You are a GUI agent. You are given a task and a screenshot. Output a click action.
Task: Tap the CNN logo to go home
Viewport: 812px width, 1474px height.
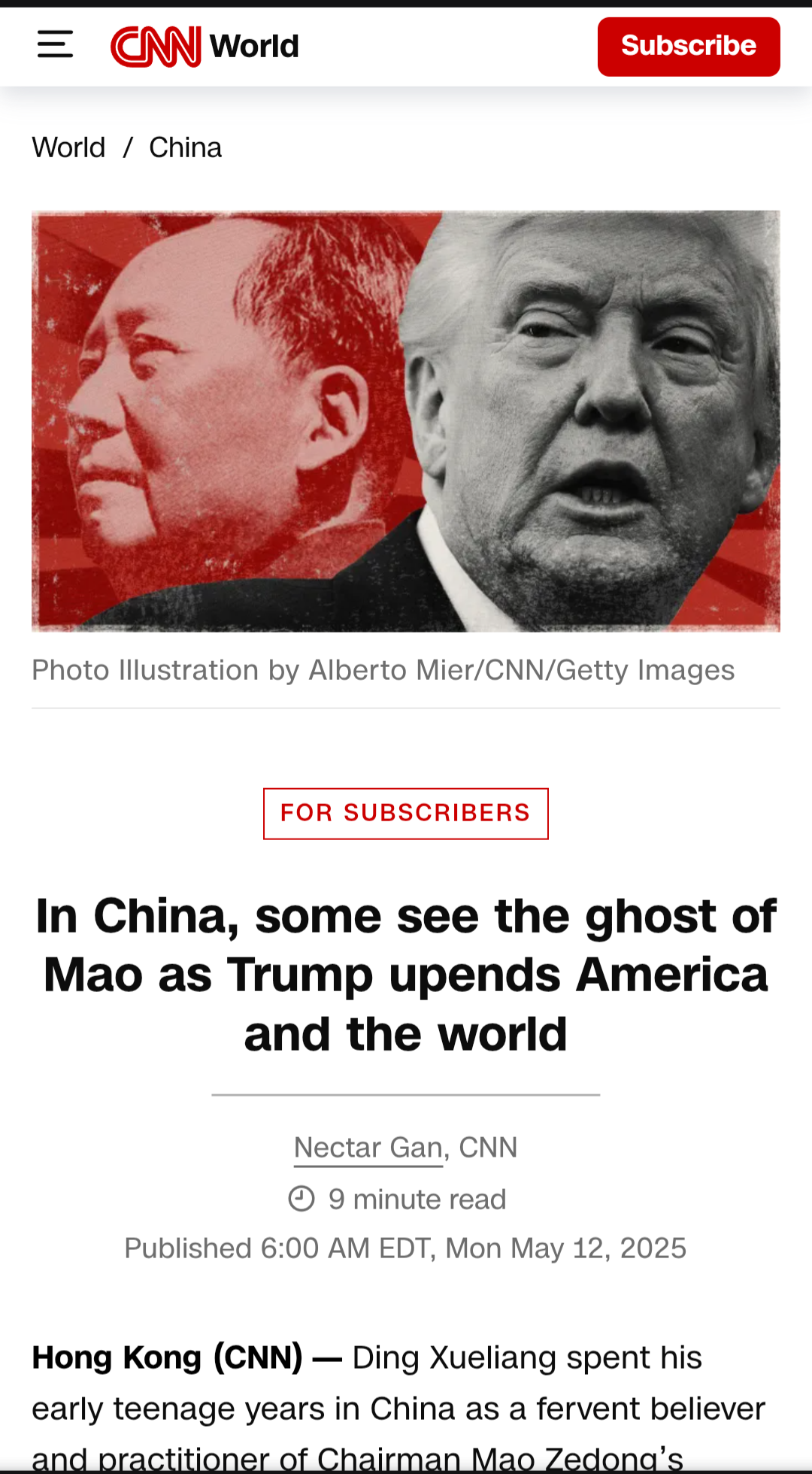coord(156,46)
